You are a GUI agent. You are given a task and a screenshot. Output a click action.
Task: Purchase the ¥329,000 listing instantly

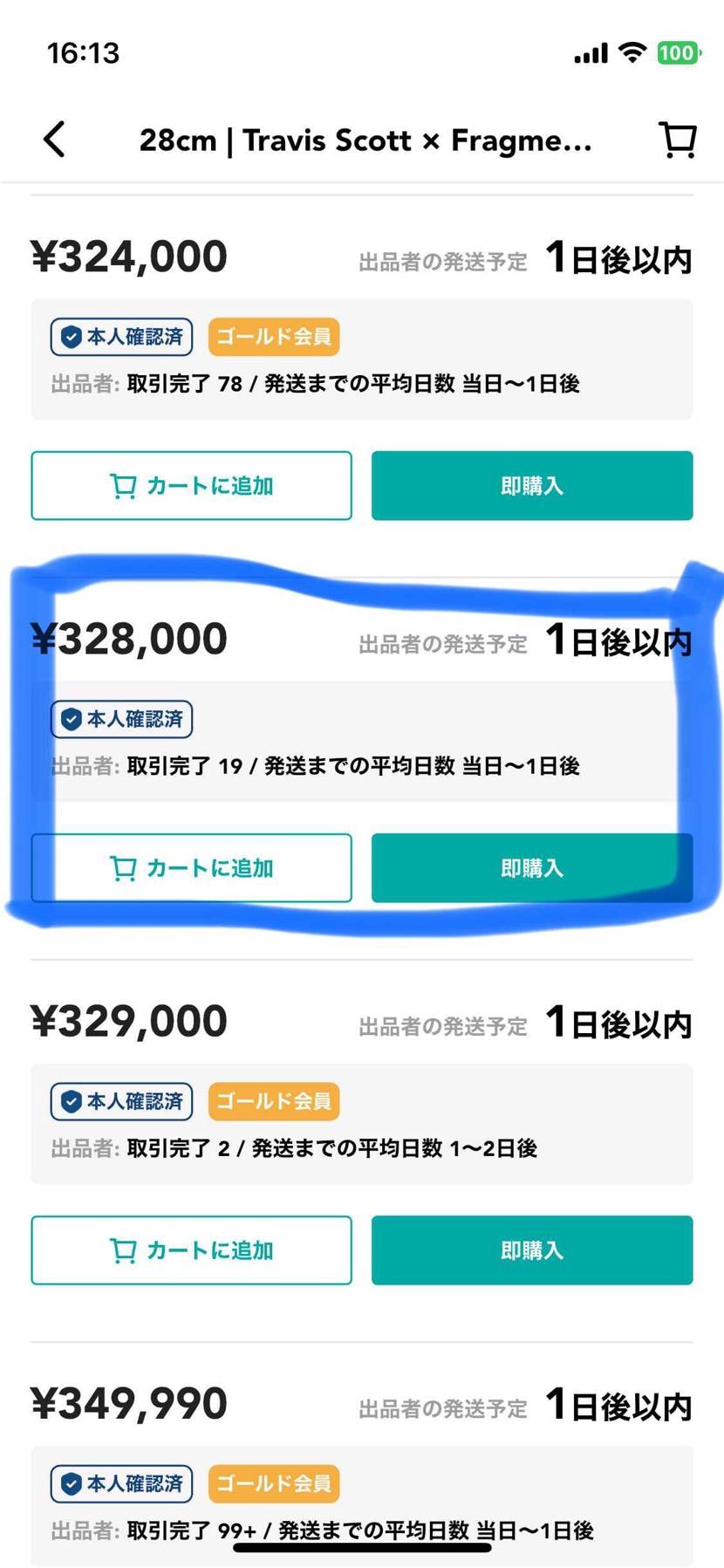coord(532,1250)
